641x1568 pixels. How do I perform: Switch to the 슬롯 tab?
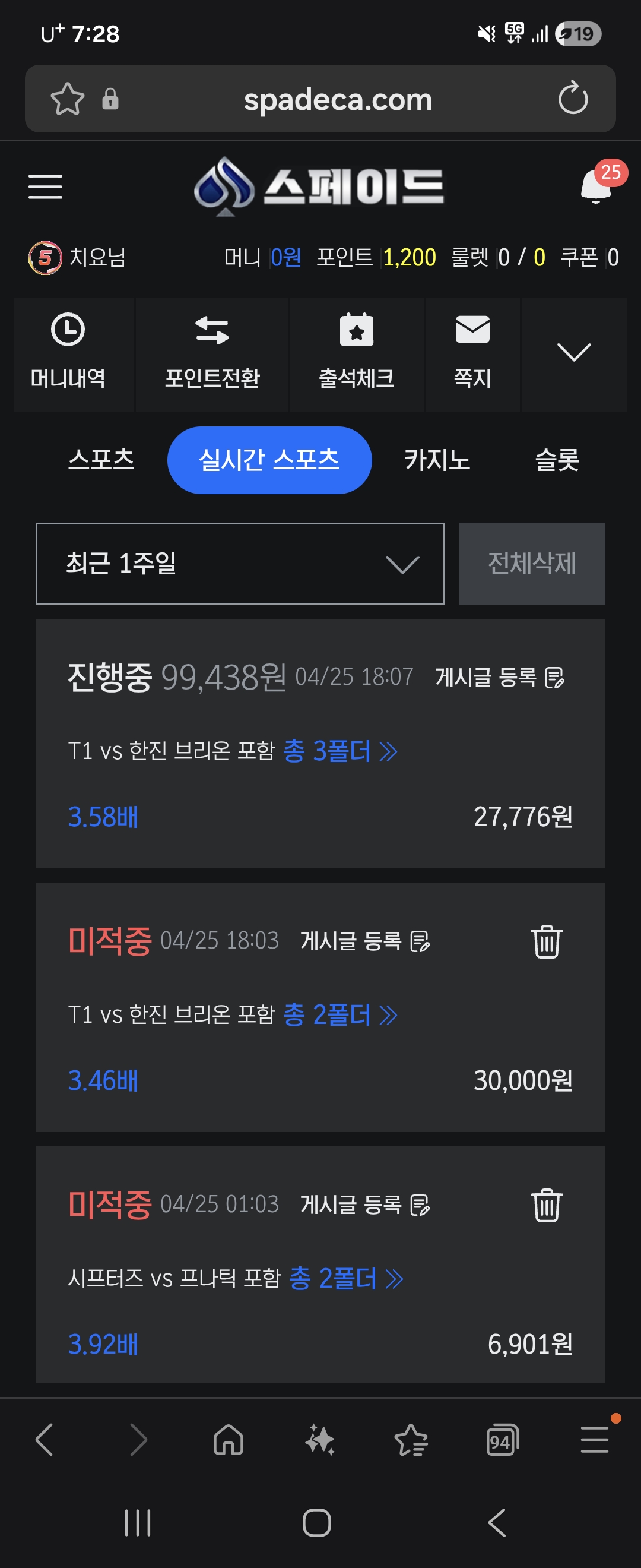(557, 460)
